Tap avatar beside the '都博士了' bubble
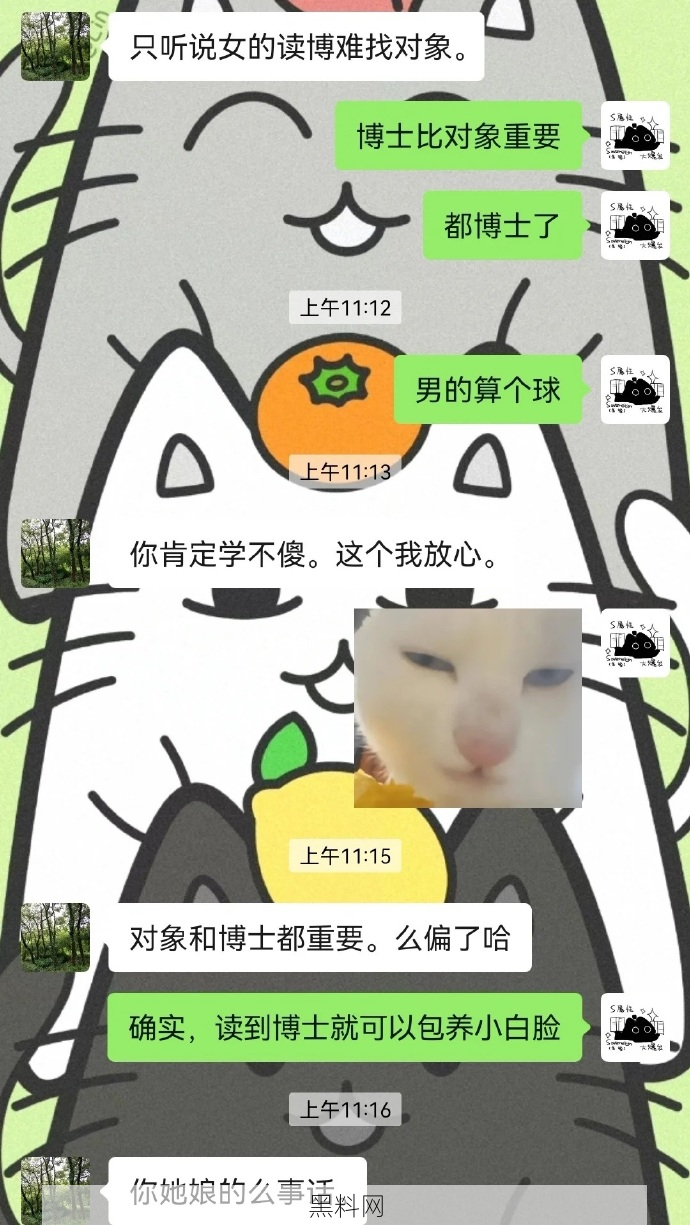The width and height of the screenshot is (690, 1225). 635,225
